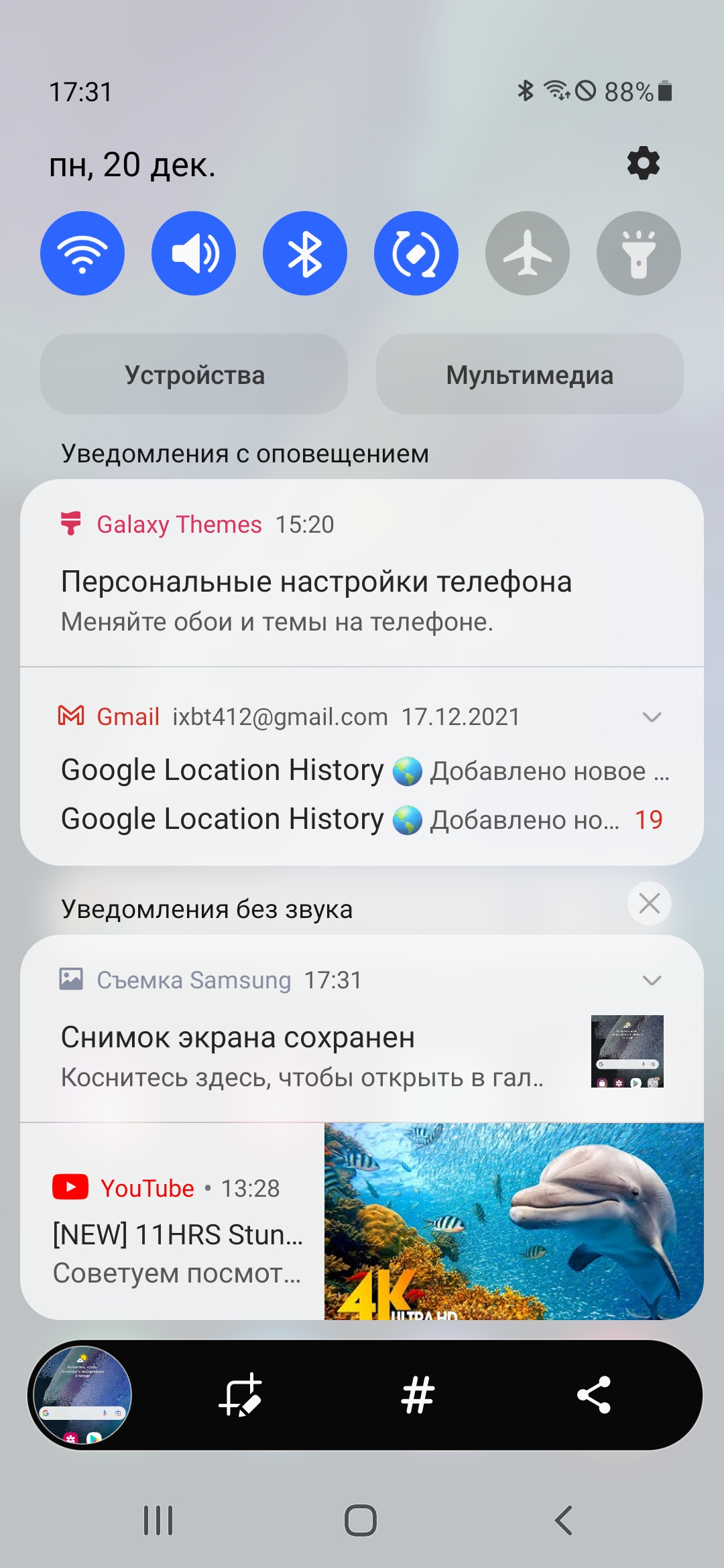Open the Мультимедиа panel
The height and width of the screenshot is (1568, 724).
click(x=530, y=375)
